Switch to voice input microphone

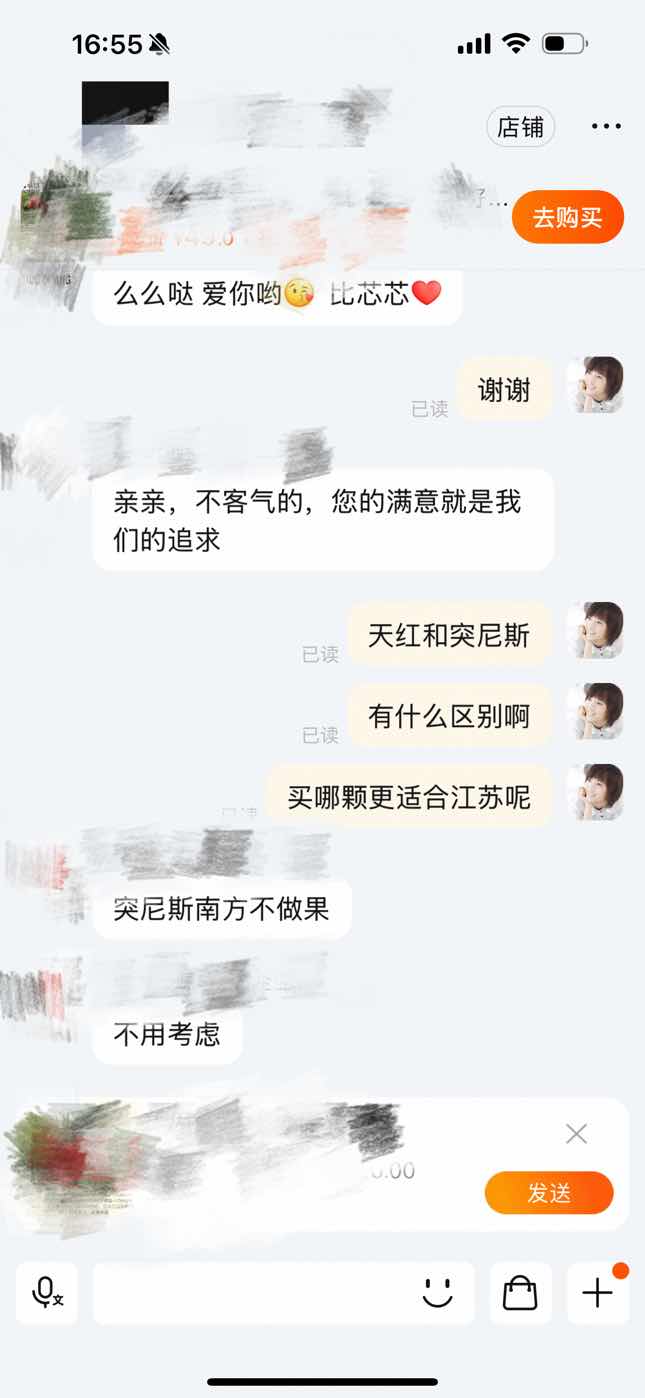(x=47, y=1293)
